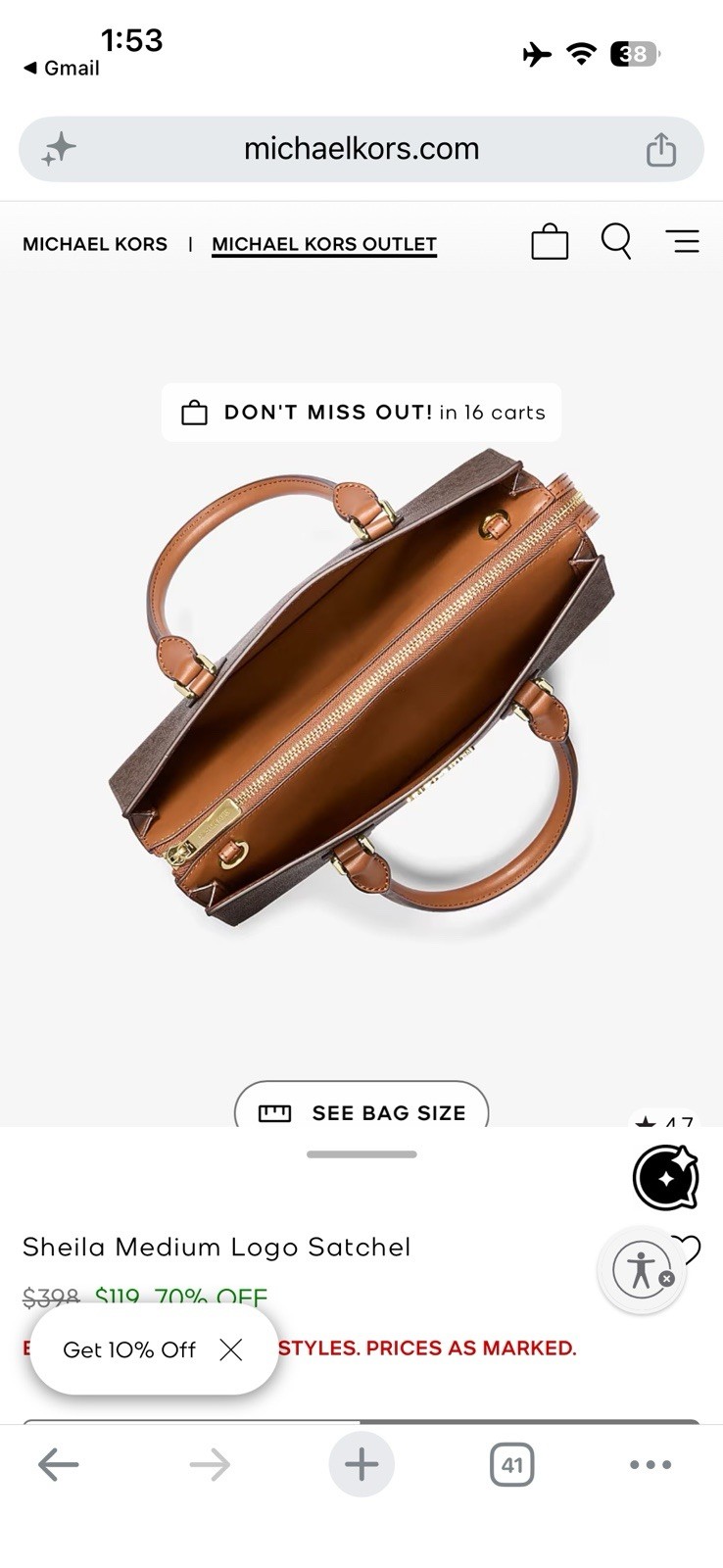Image resolution: width=723 pixels, height=1568 pixels.
Task: Open the browser three-dot menu
Action: click(651, 1465)
